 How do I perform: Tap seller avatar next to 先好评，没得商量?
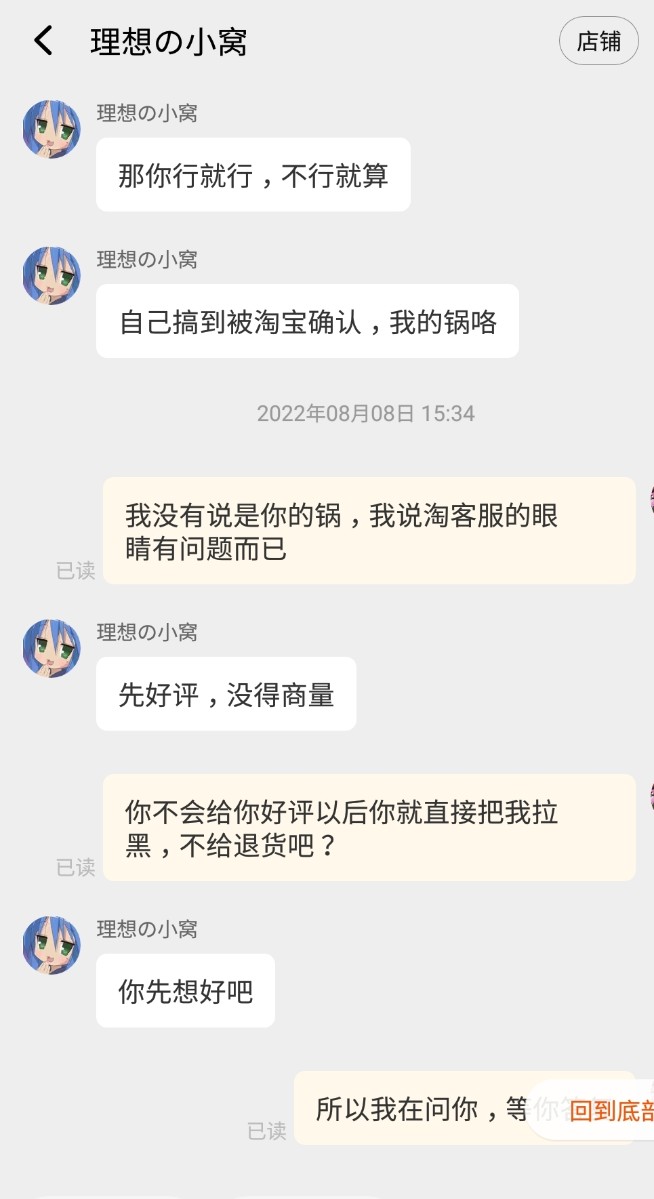click(52, 648)
